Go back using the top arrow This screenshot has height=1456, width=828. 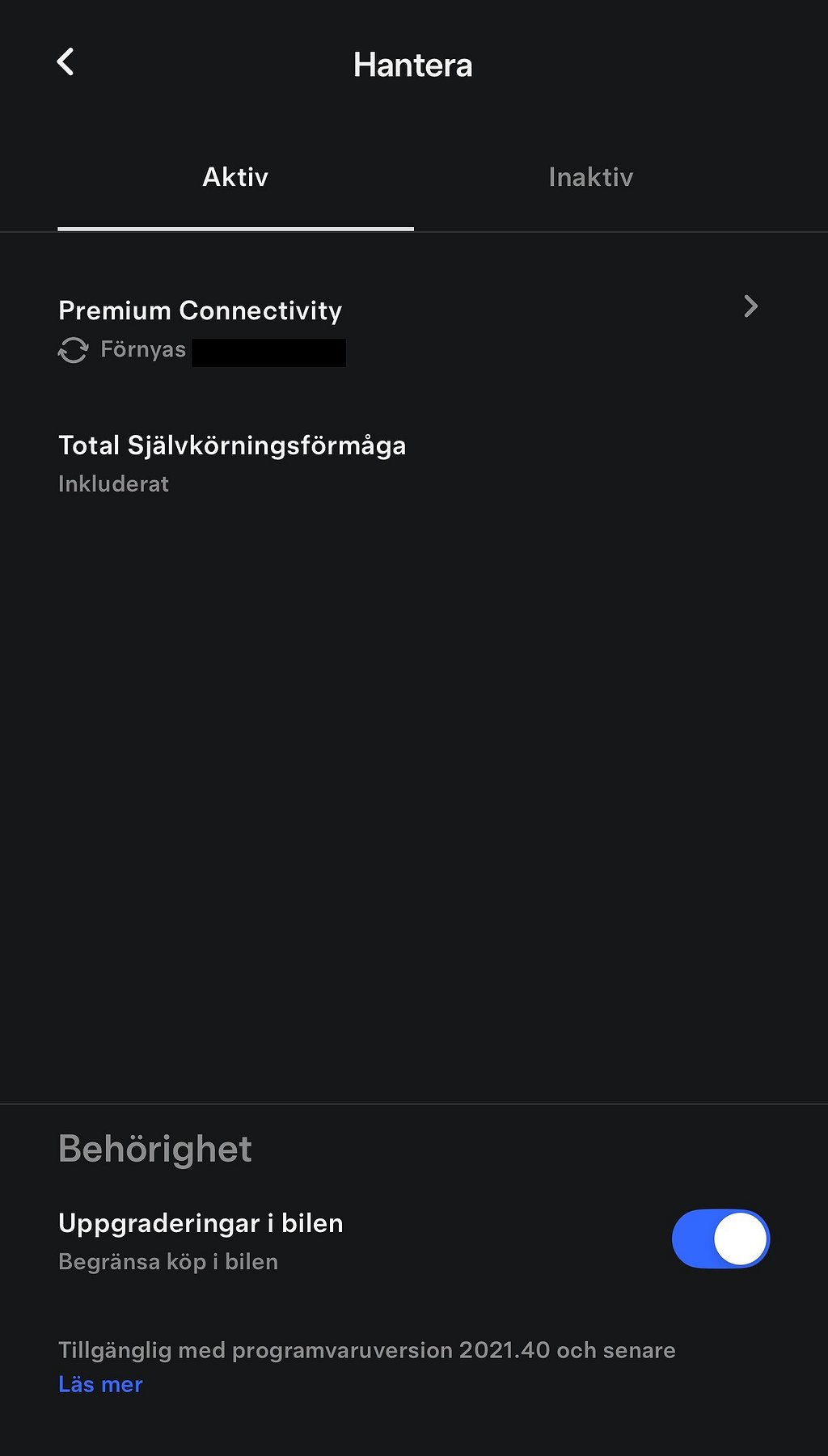(65, 62)
